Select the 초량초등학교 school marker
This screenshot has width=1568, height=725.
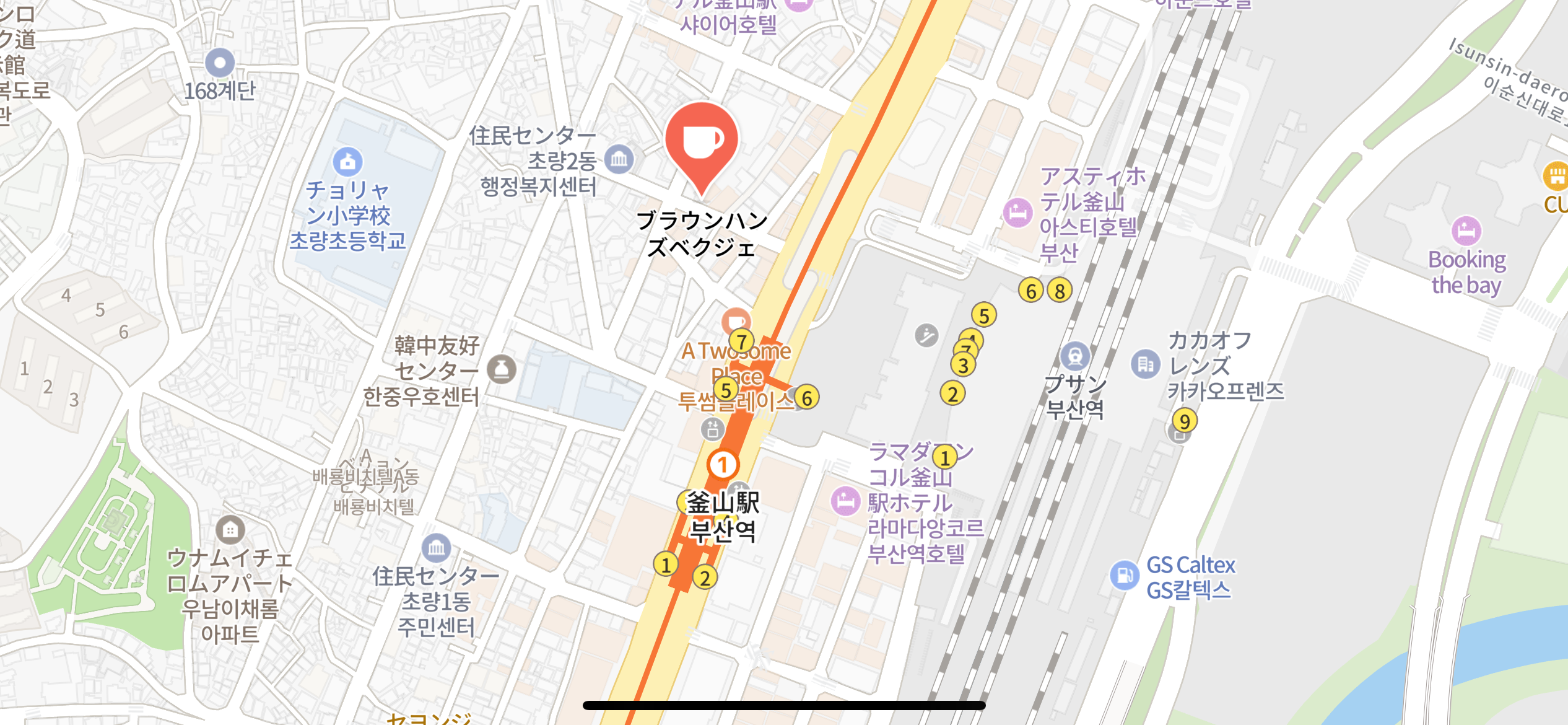347,162
